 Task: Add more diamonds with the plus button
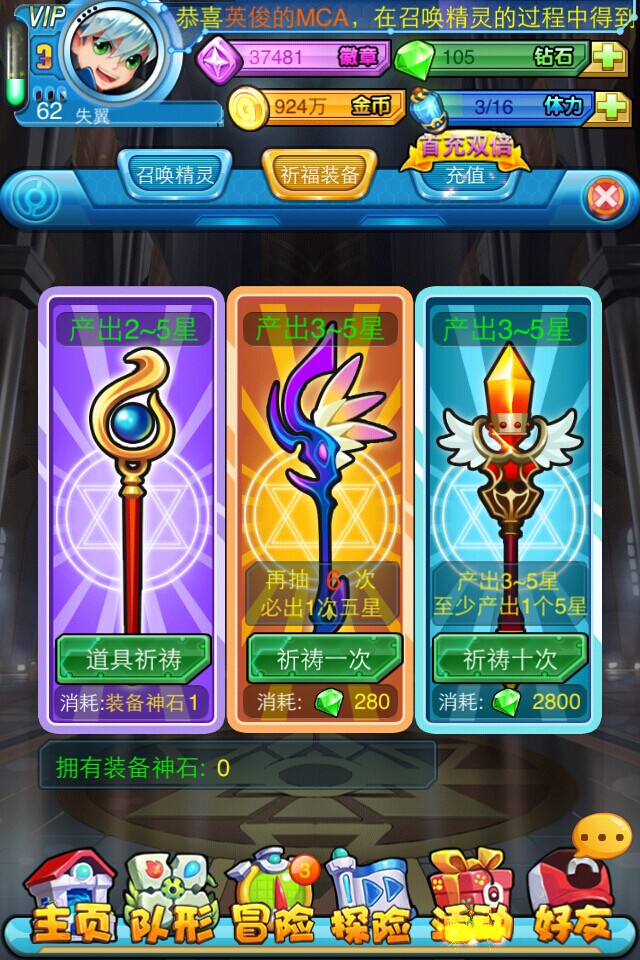608,57
